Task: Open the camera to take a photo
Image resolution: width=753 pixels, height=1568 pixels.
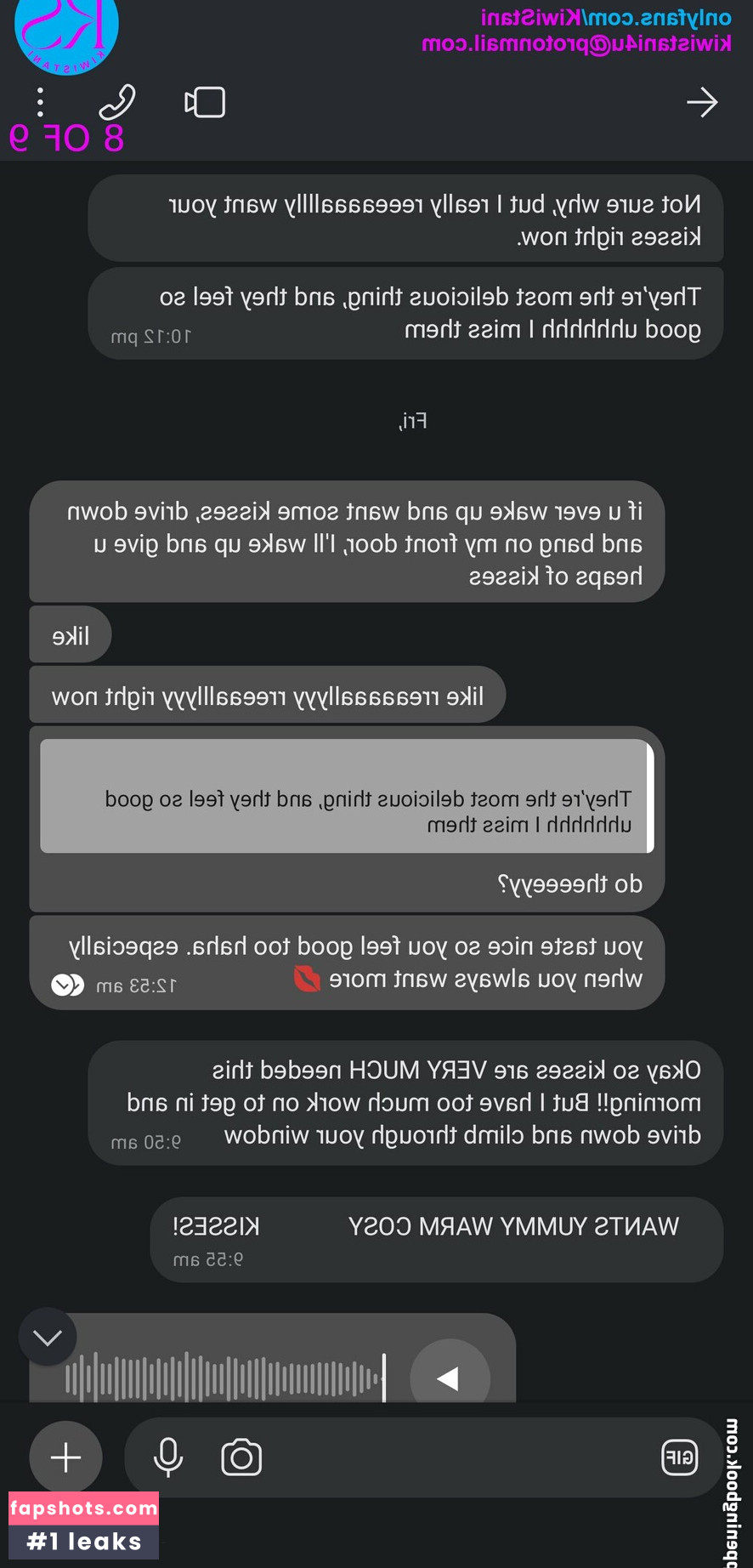Action: point(241,1457)
